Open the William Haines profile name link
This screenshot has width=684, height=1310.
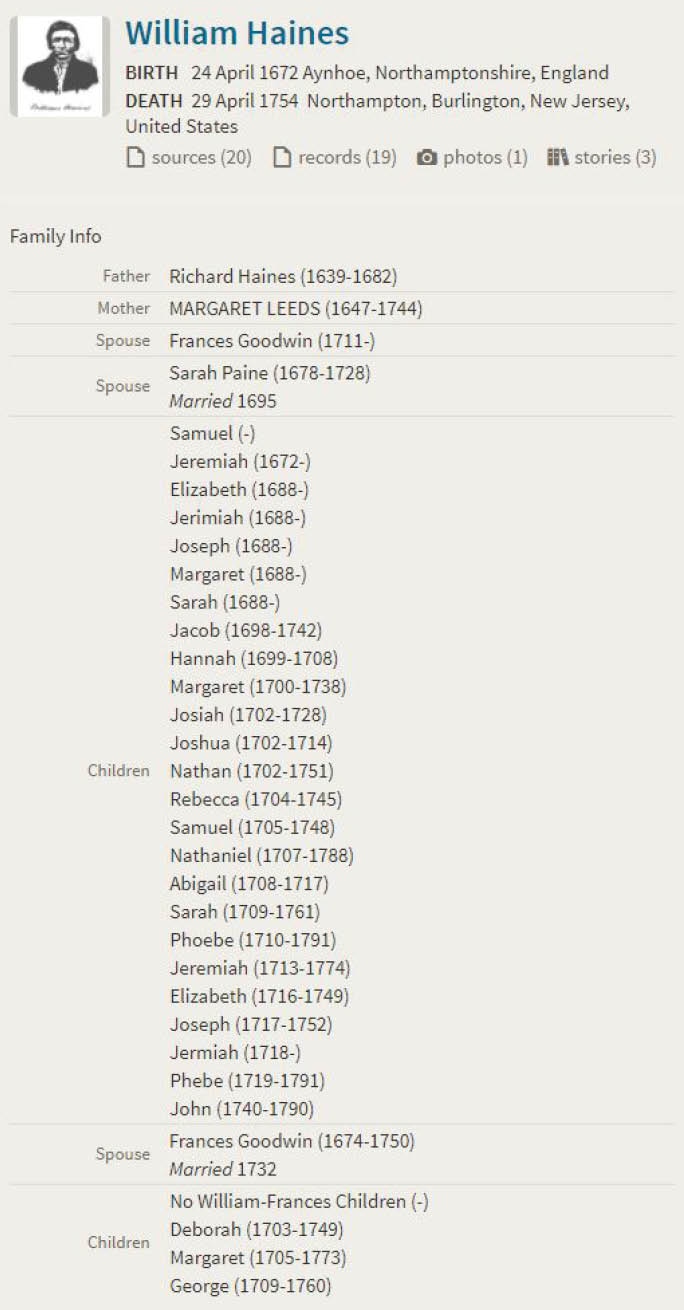[x=237, y=33]
